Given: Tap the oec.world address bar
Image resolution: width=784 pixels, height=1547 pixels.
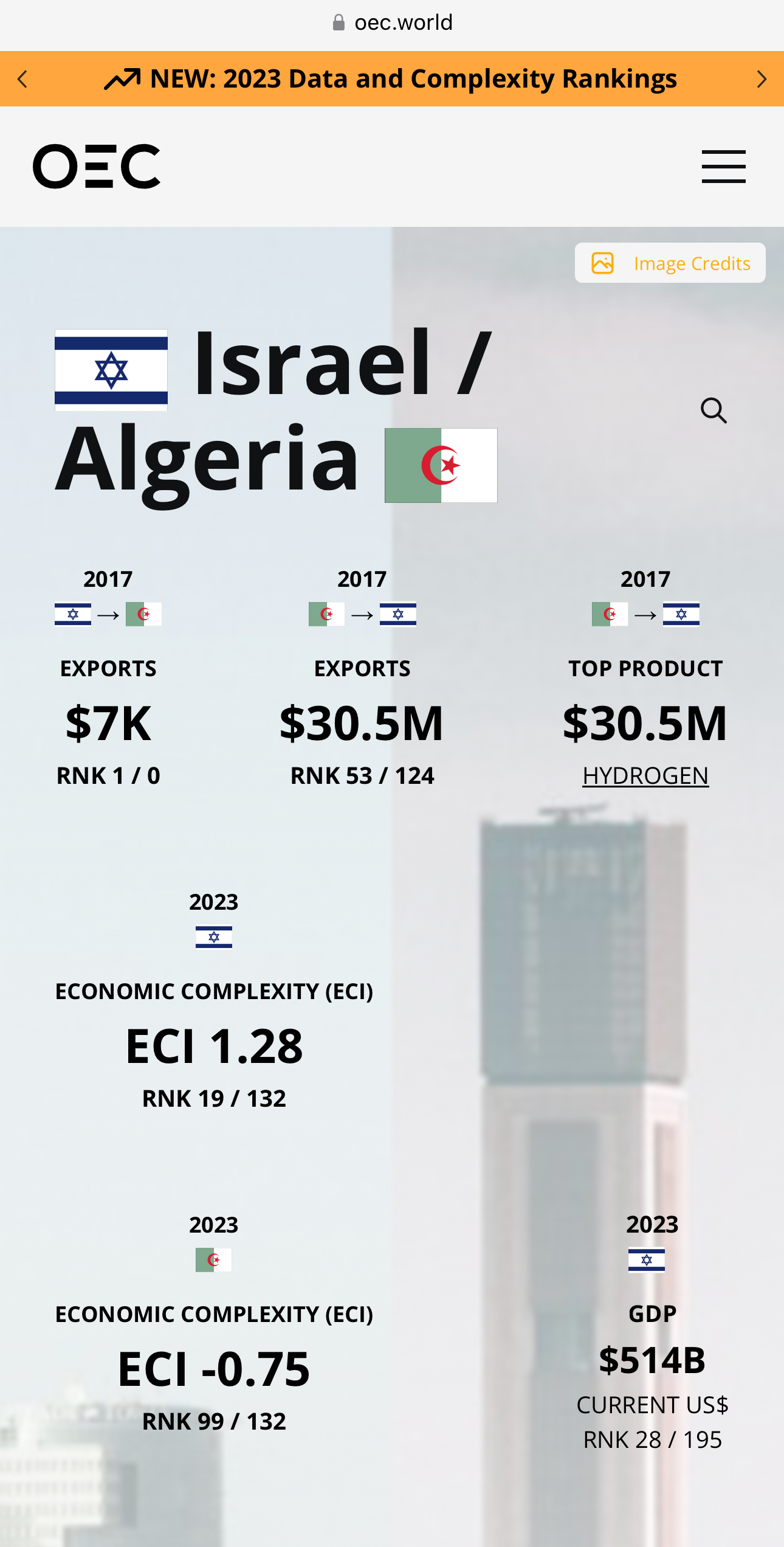Looking at the screenshot, I should click(x=392, y=23).
